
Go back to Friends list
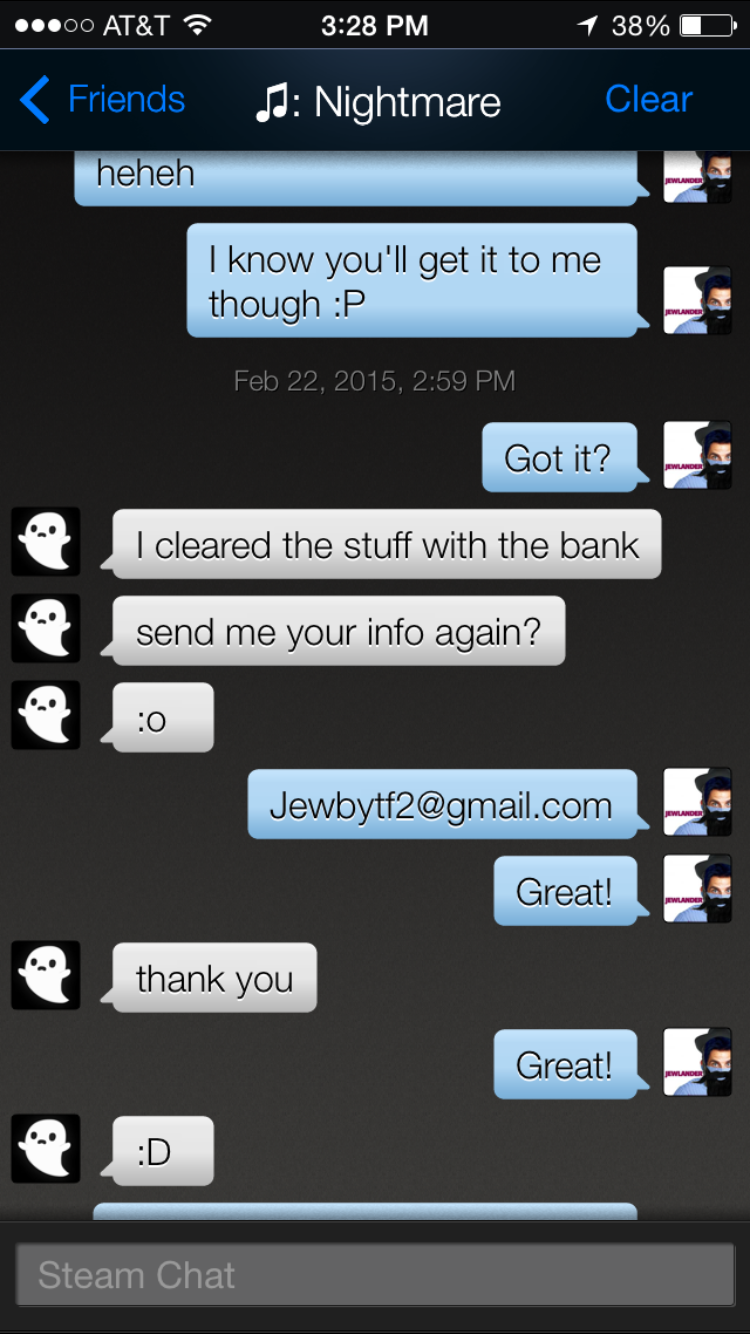[x=103, y=100]
